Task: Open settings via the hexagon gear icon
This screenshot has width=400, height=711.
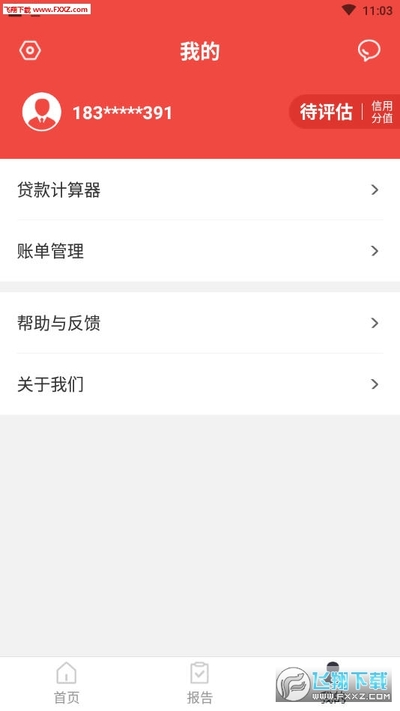Action: click(30, 50)
